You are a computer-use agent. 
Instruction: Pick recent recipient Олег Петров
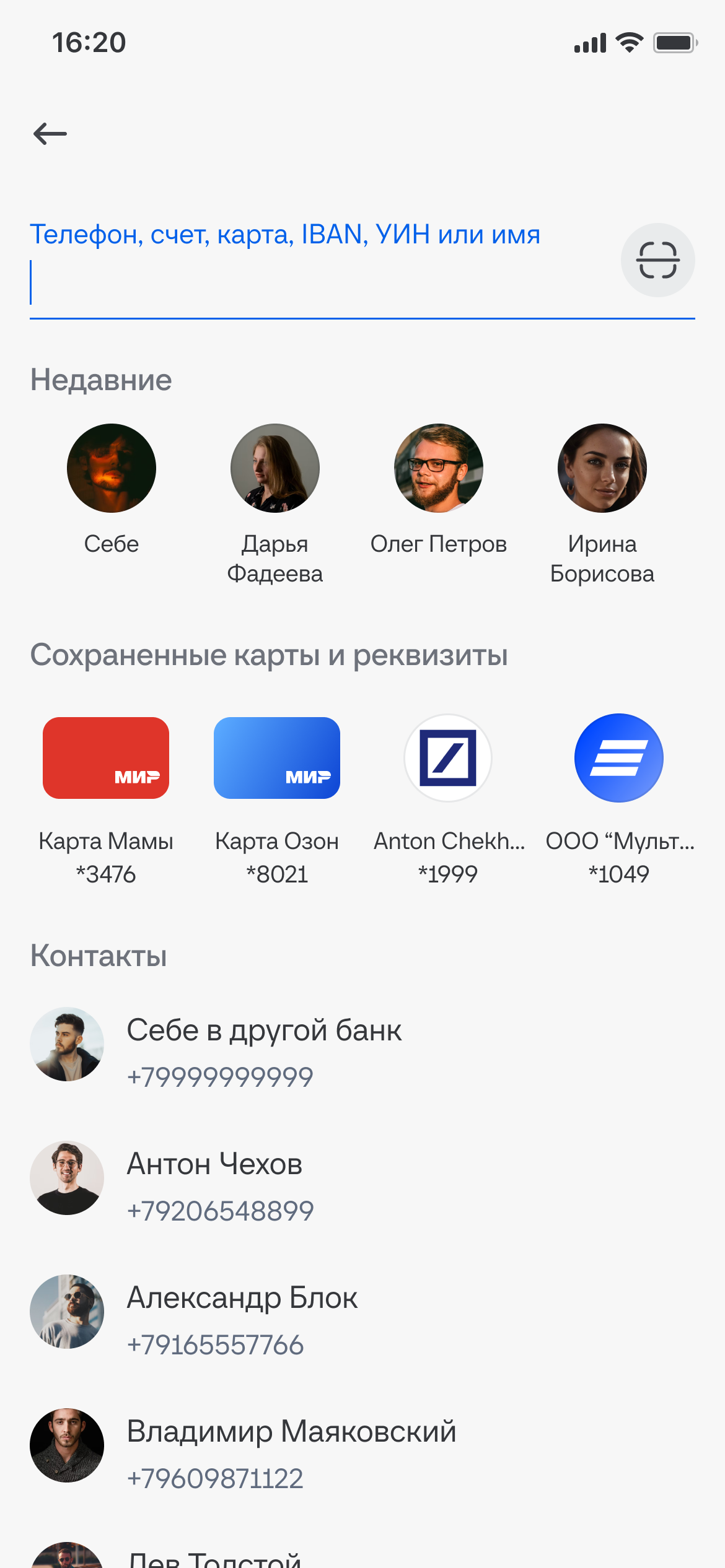coord(439,490)
